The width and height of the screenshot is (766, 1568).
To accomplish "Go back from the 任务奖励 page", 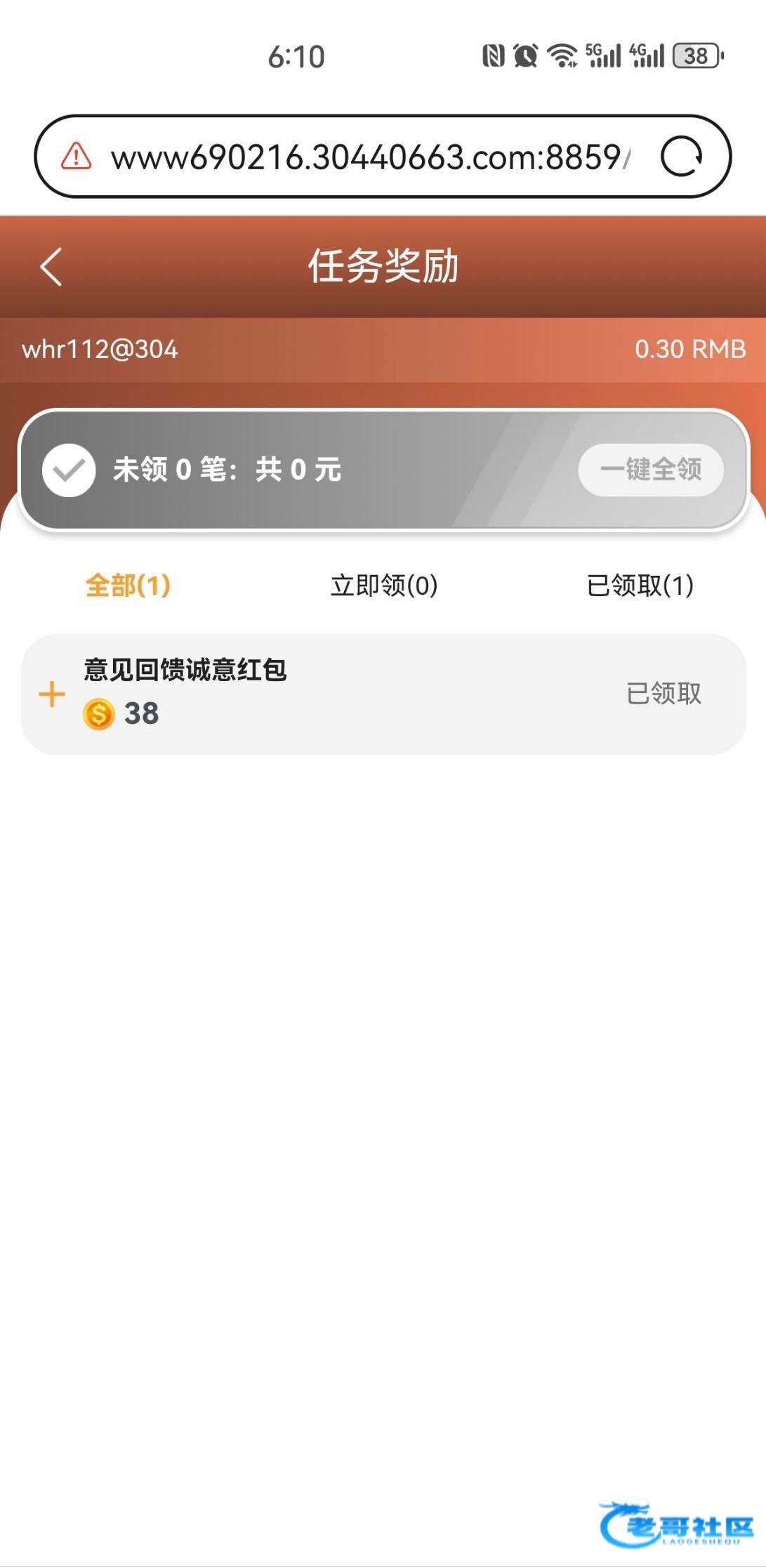I will pos(51,267).
